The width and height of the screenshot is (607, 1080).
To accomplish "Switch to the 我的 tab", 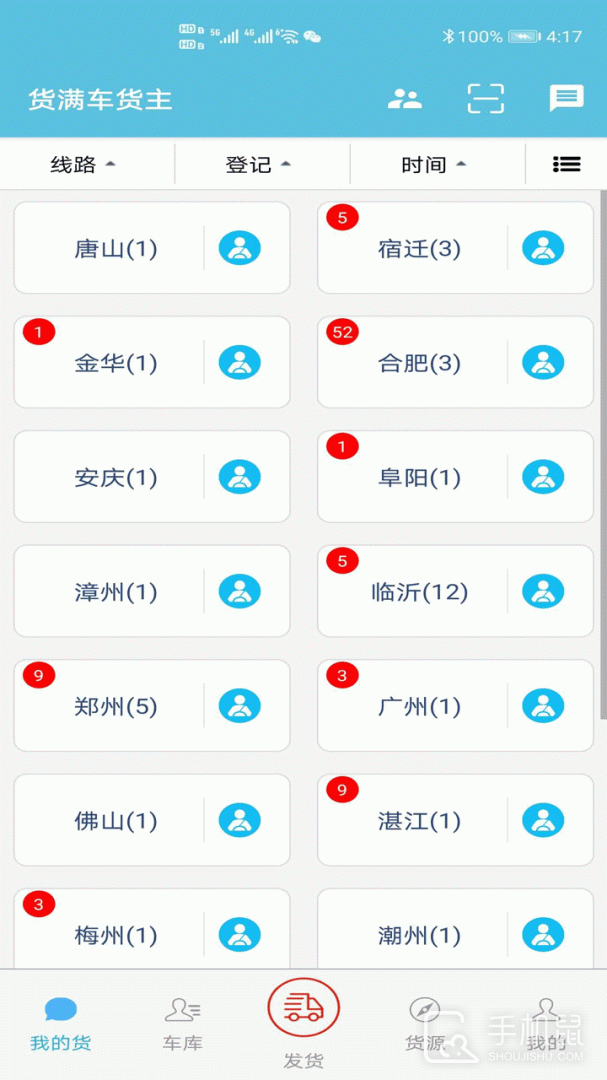I will click(546, 1024).
